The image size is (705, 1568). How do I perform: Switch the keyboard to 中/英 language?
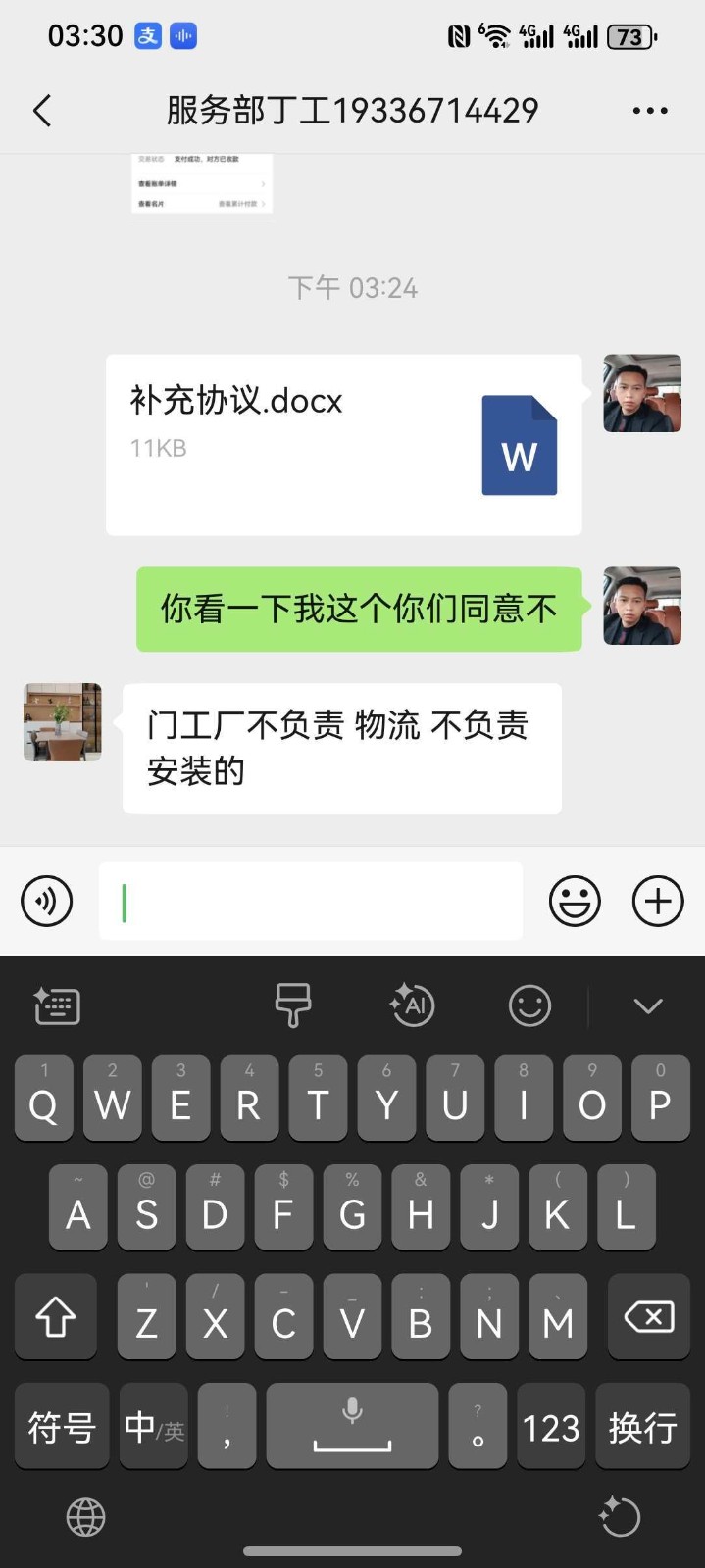[x=154, y=1427]
